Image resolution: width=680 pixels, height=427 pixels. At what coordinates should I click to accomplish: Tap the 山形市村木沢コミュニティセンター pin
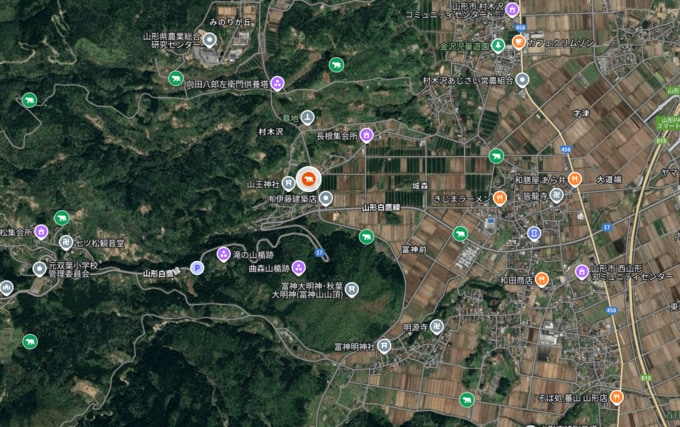[x=512, y=9]
